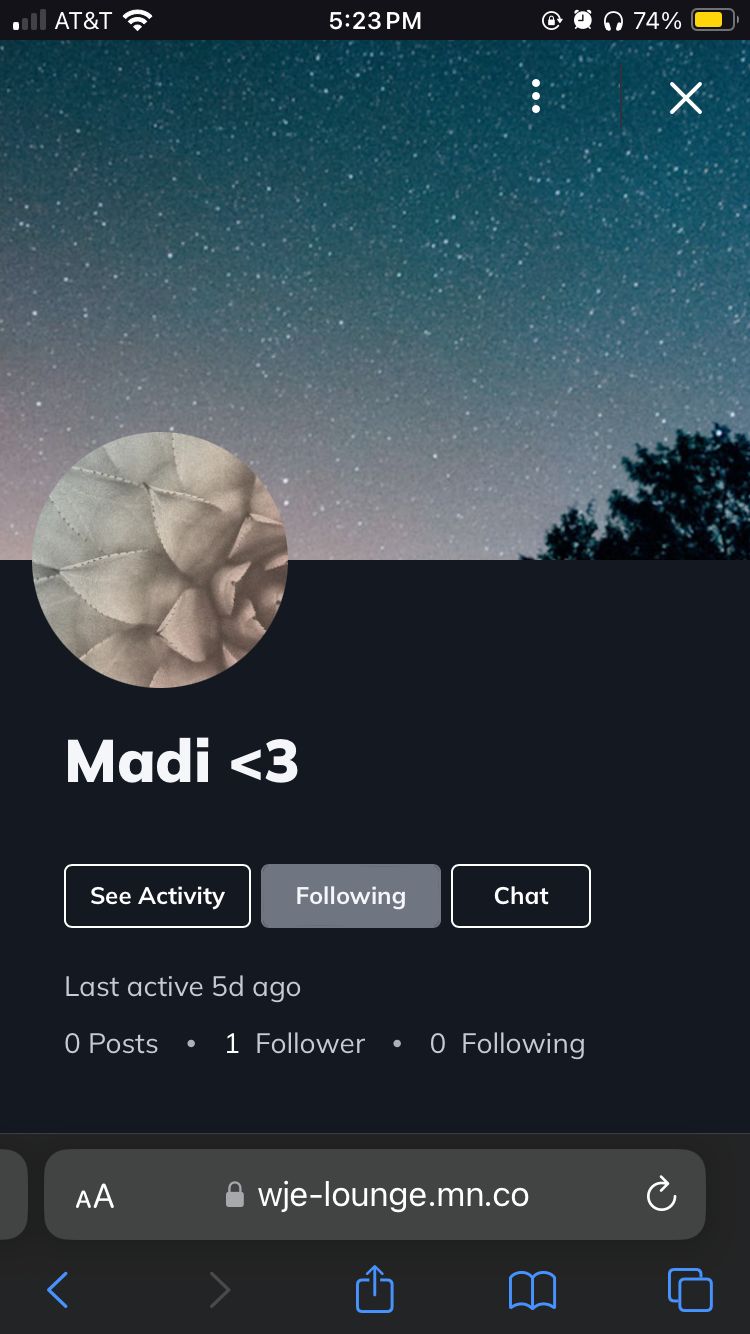750x1334 pixels.
Task: Open the 0 Following list
Action: pos(507,1044)
